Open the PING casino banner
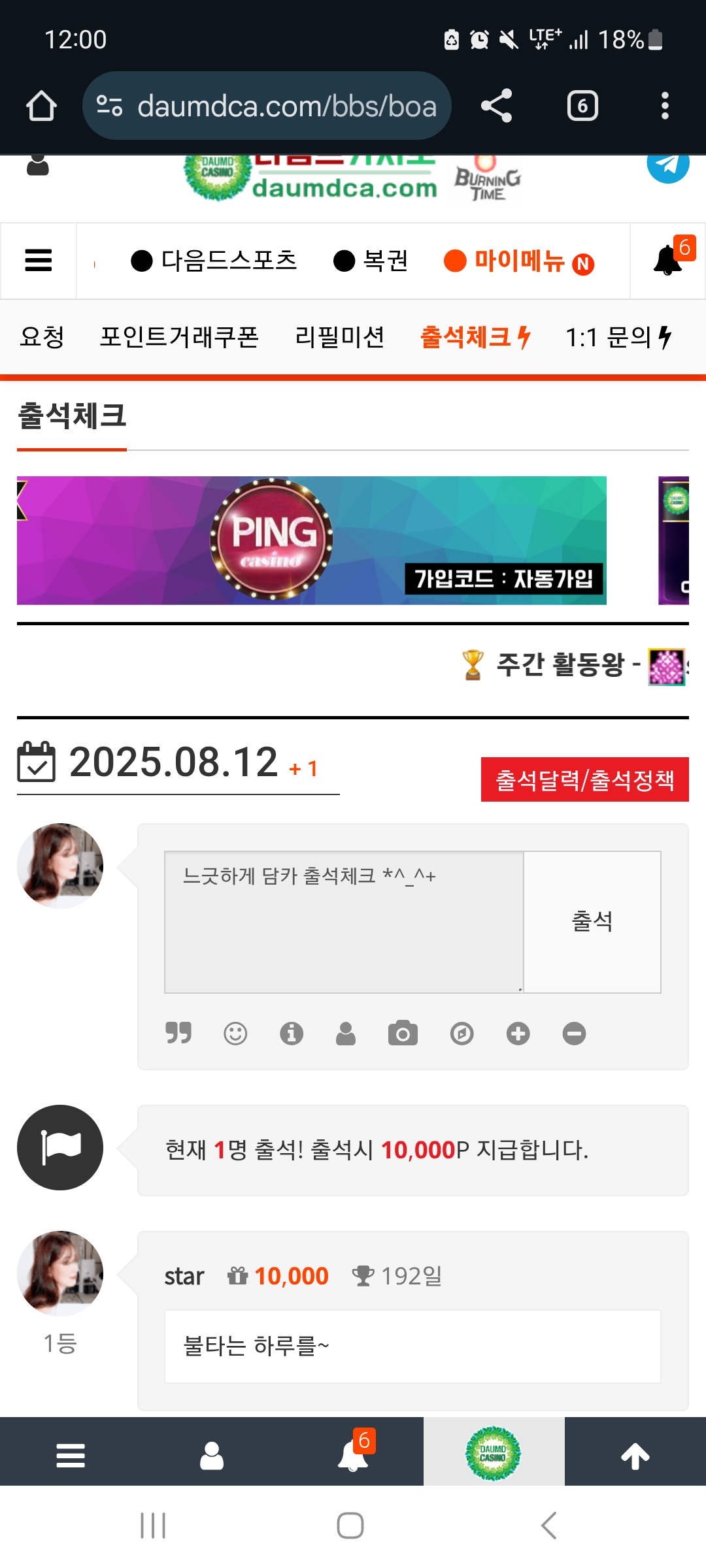 (312, 540)
